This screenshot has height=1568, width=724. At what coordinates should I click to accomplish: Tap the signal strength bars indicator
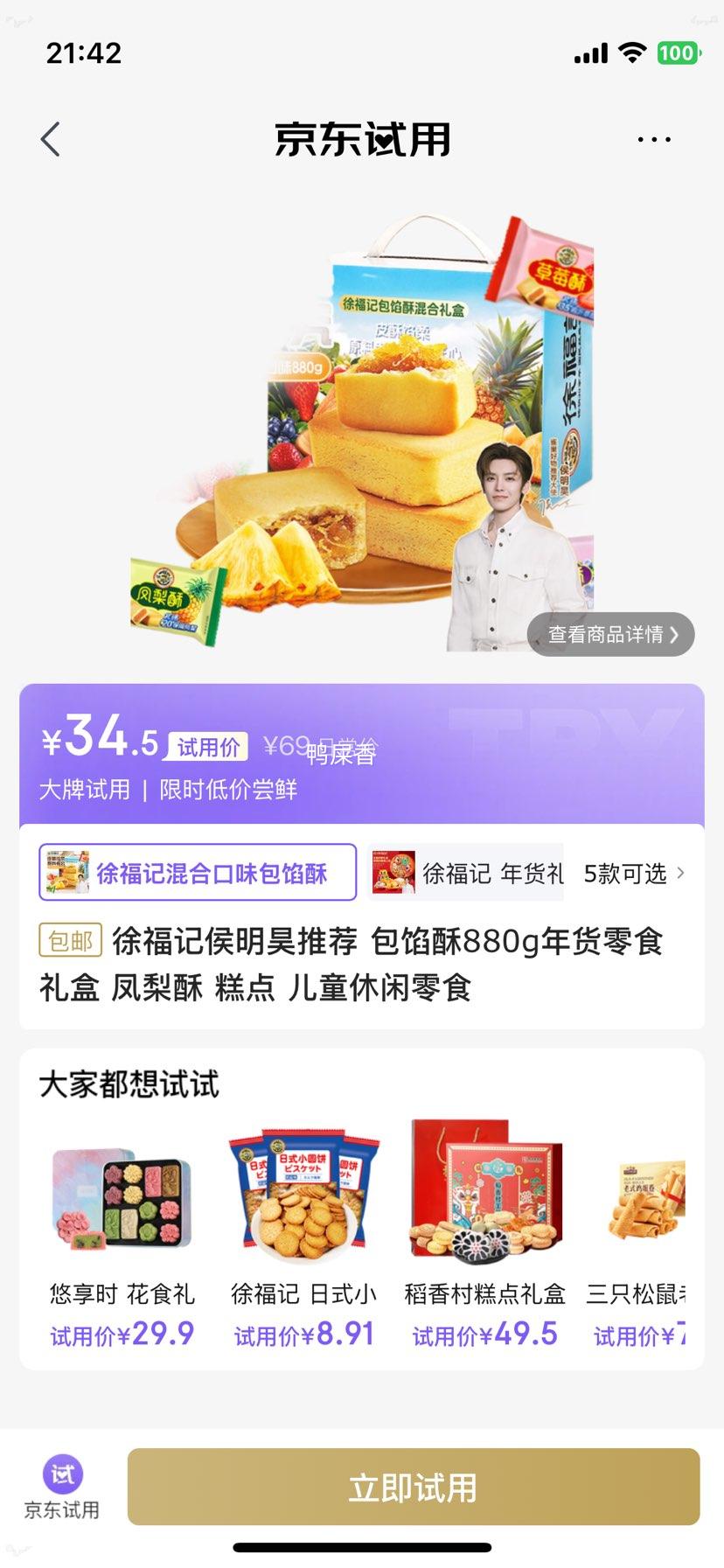click(588, 53)
